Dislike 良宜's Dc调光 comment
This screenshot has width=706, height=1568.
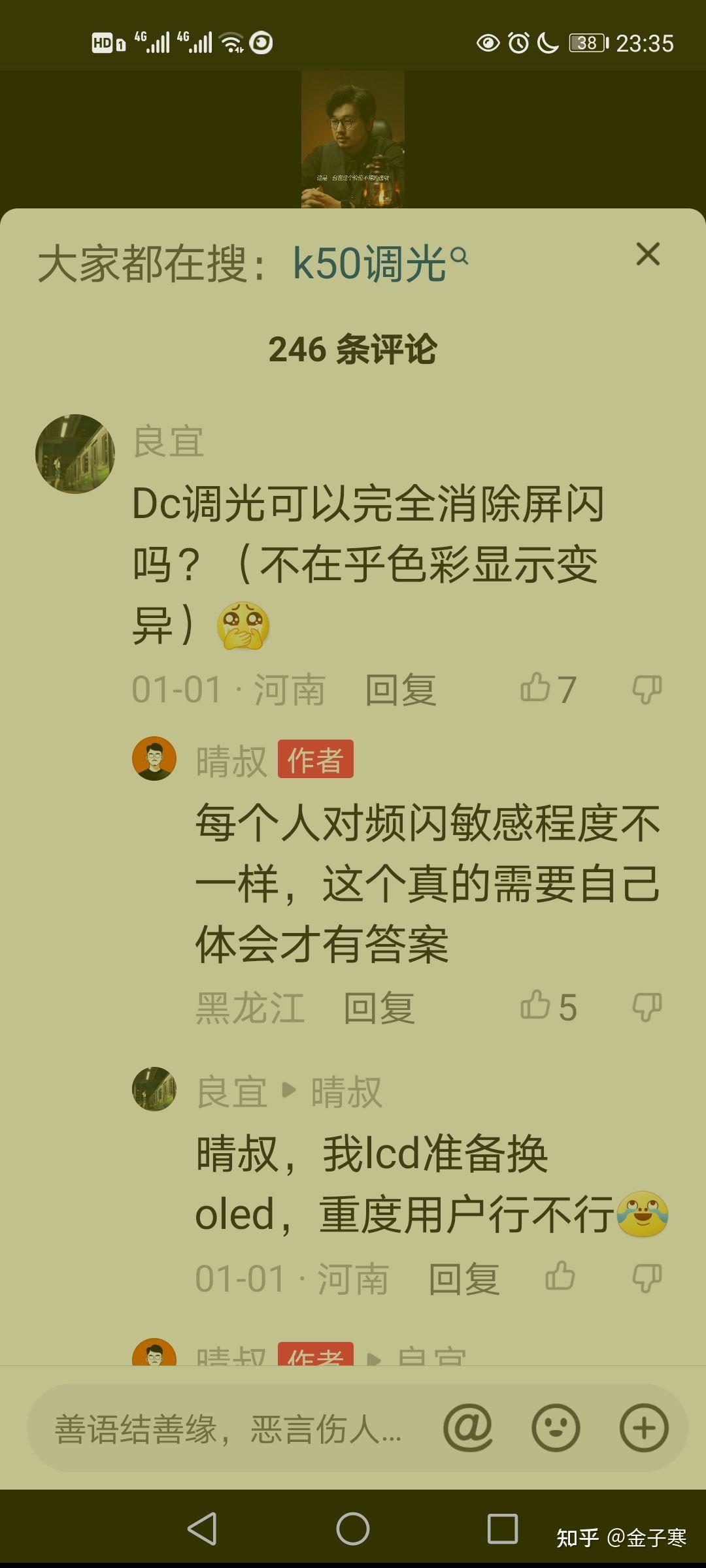pyautogui.click(x=647, y=689)
